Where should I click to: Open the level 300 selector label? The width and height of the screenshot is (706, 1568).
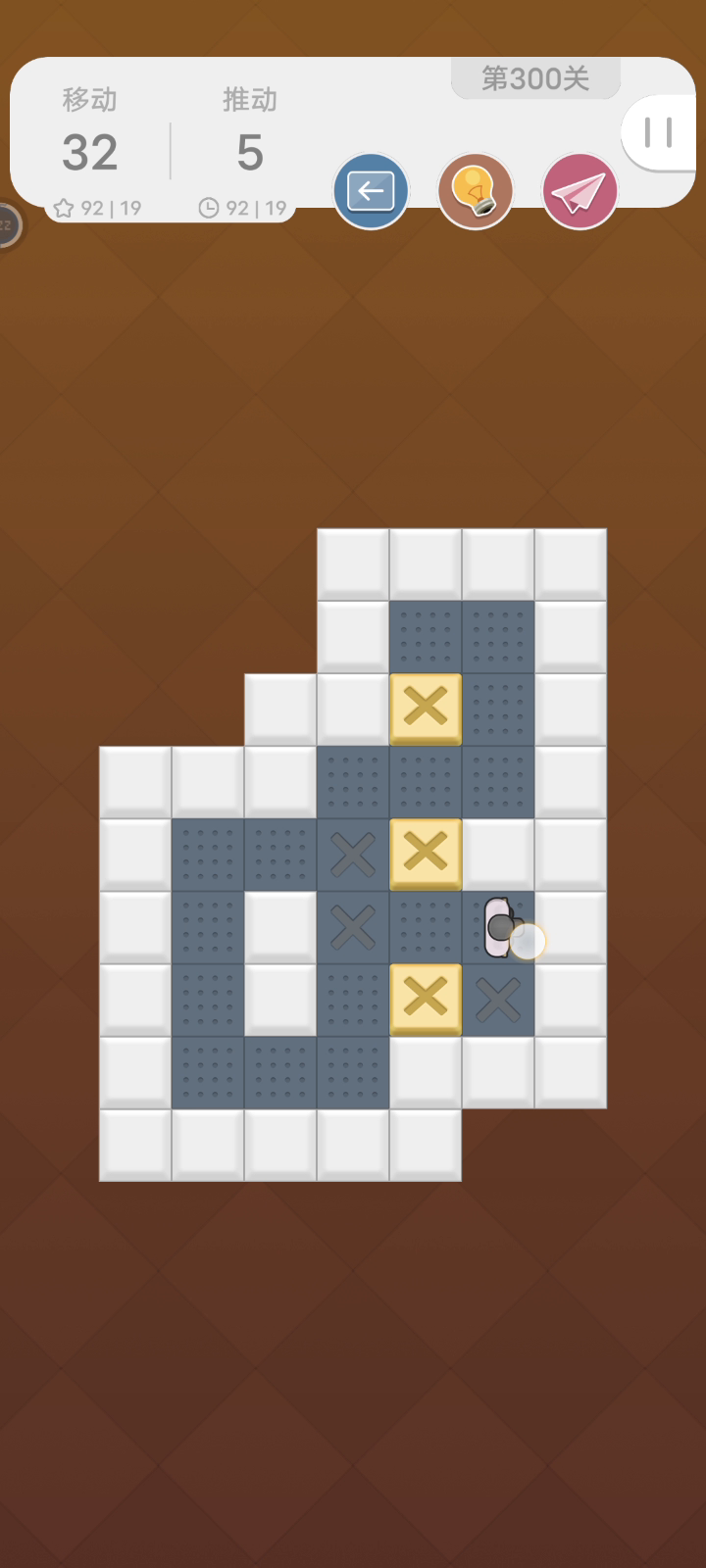point(535,78)
